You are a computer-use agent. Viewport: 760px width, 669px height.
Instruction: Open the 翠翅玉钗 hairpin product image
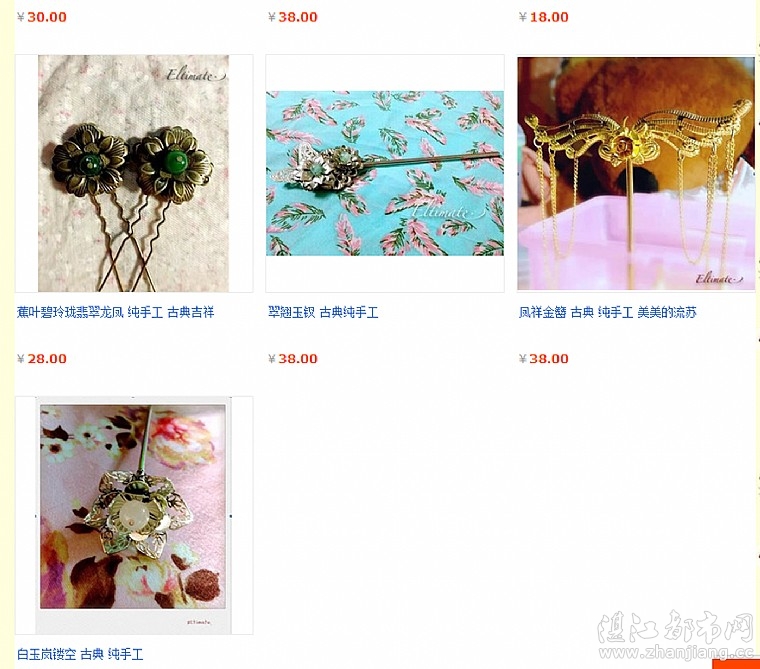[x=384, y=173]
